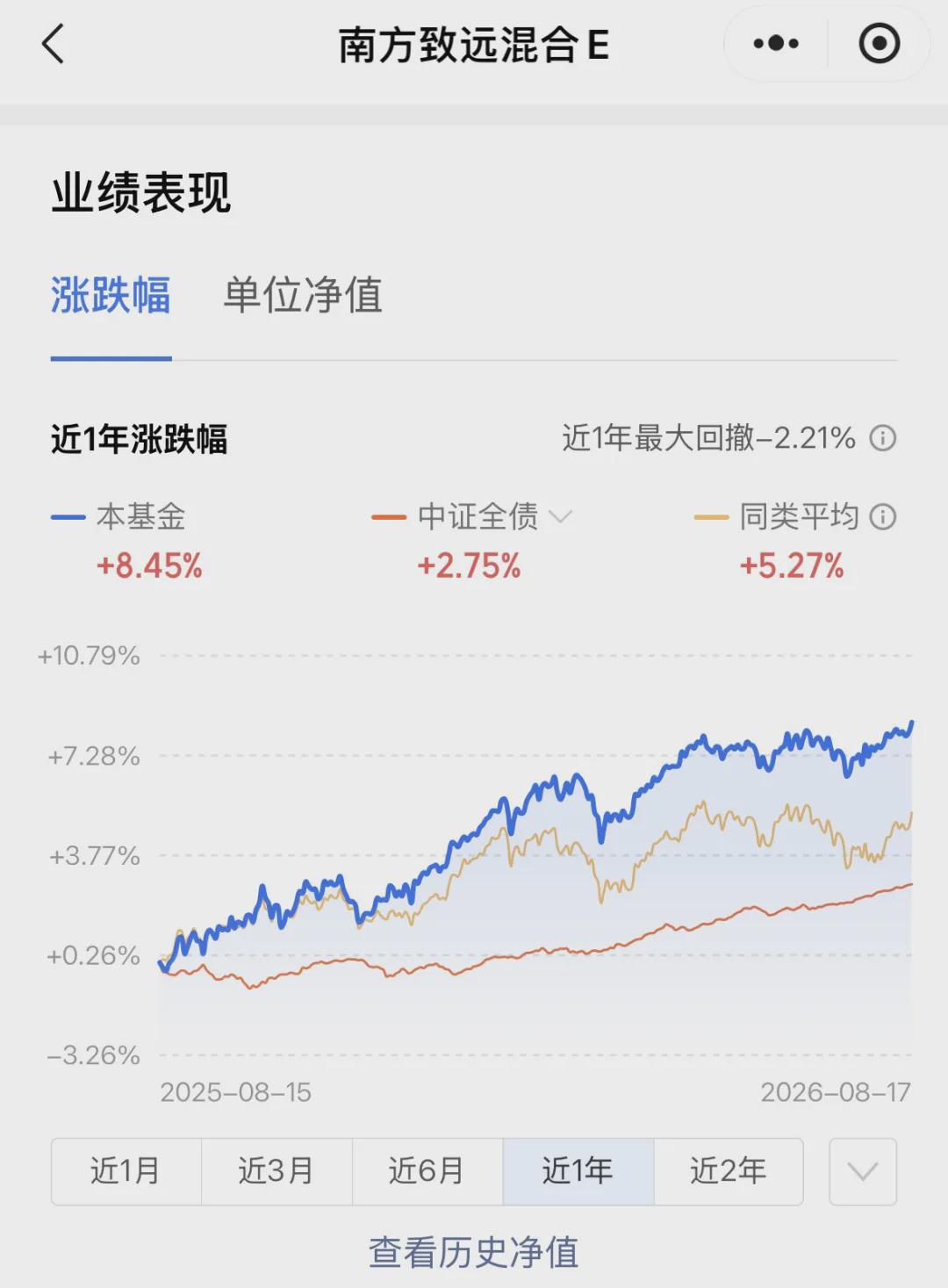Select the 近1月 time range

point(126,1171)
